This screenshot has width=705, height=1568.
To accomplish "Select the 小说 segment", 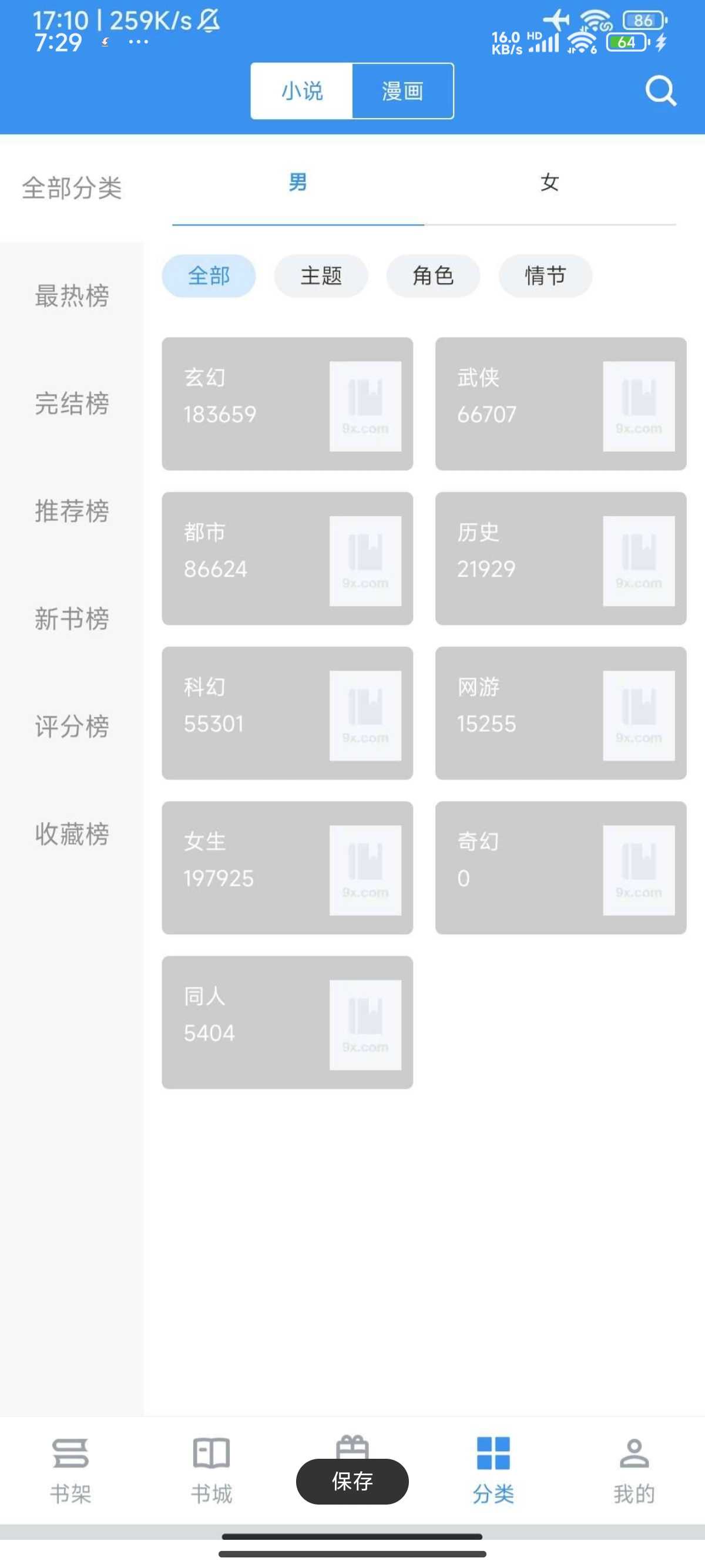I will [x=302, y=91].
